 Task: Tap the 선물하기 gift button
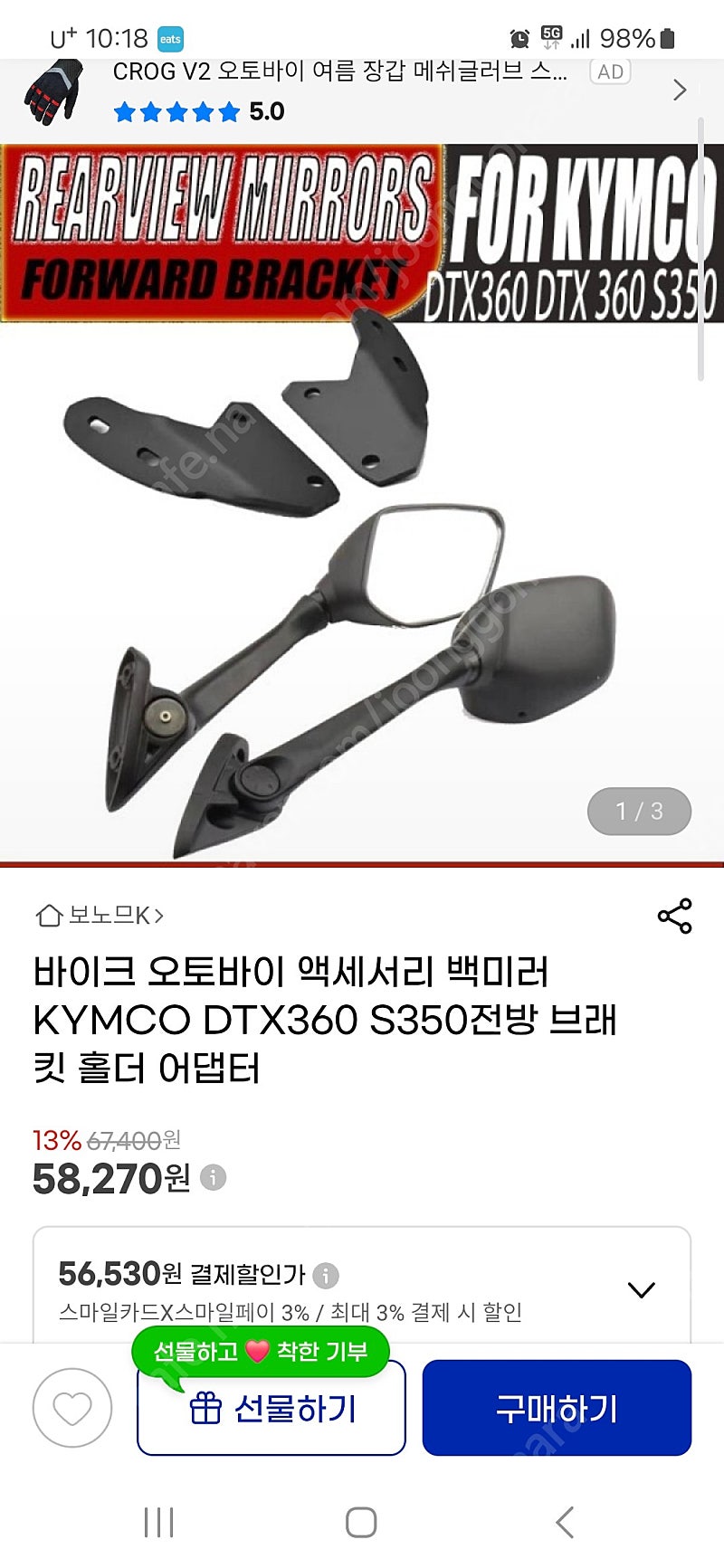pyautogui.click(x=271, y=1408)
